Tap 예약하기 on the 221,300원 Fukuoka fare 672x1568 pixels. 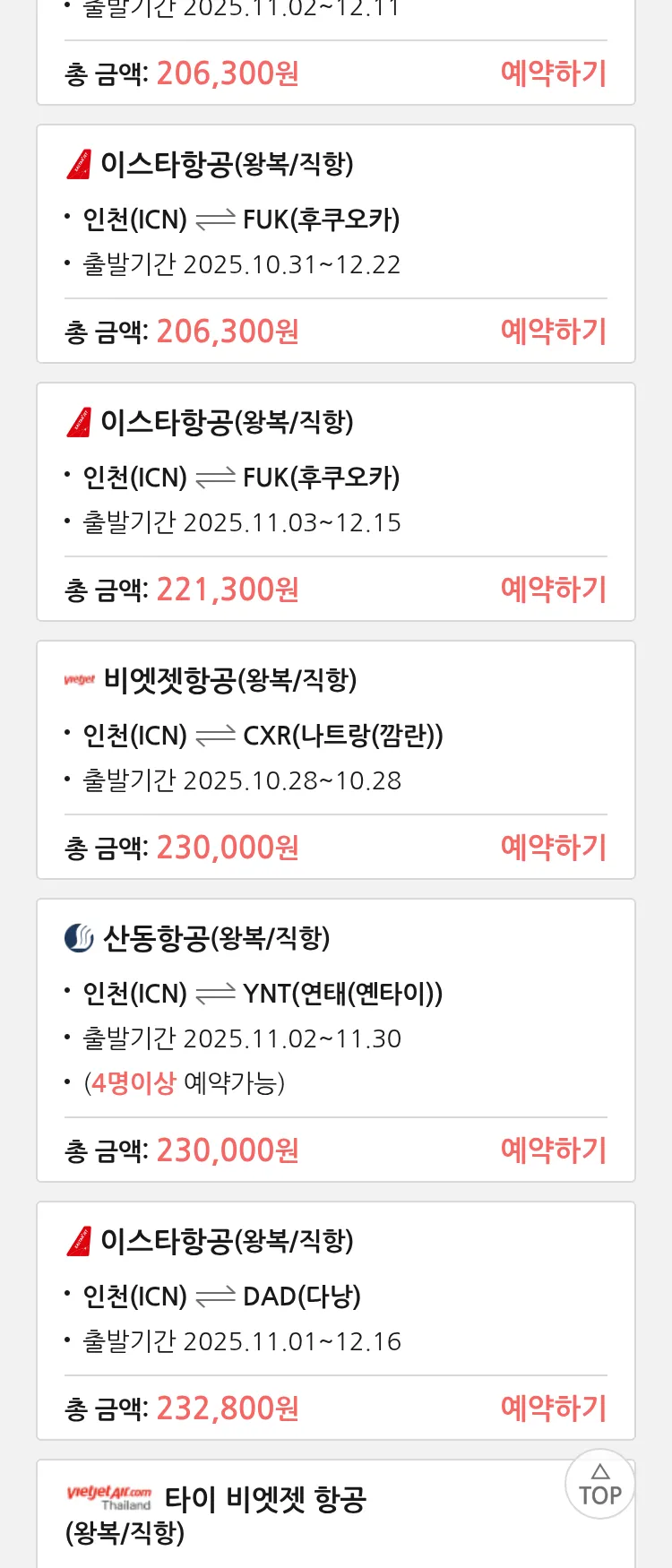(553, 590)
